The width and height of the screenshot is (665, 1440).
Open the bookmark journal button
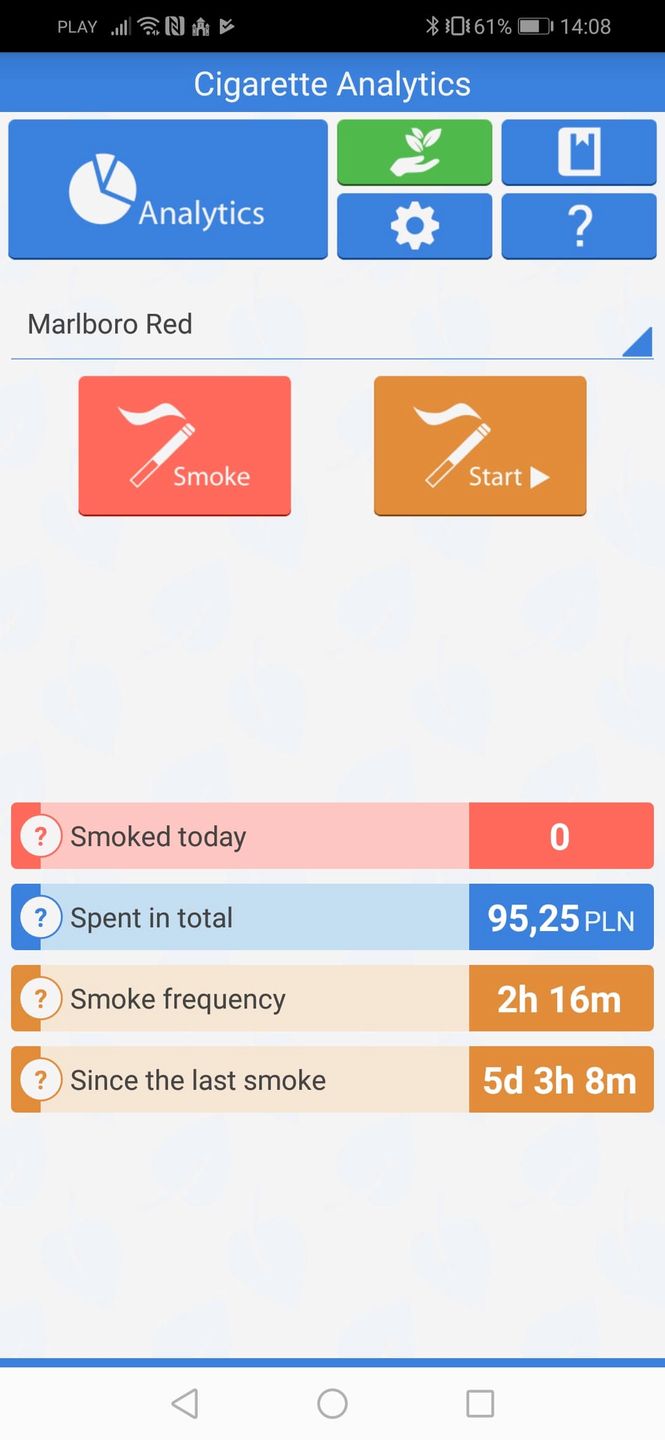click(579, 152)
